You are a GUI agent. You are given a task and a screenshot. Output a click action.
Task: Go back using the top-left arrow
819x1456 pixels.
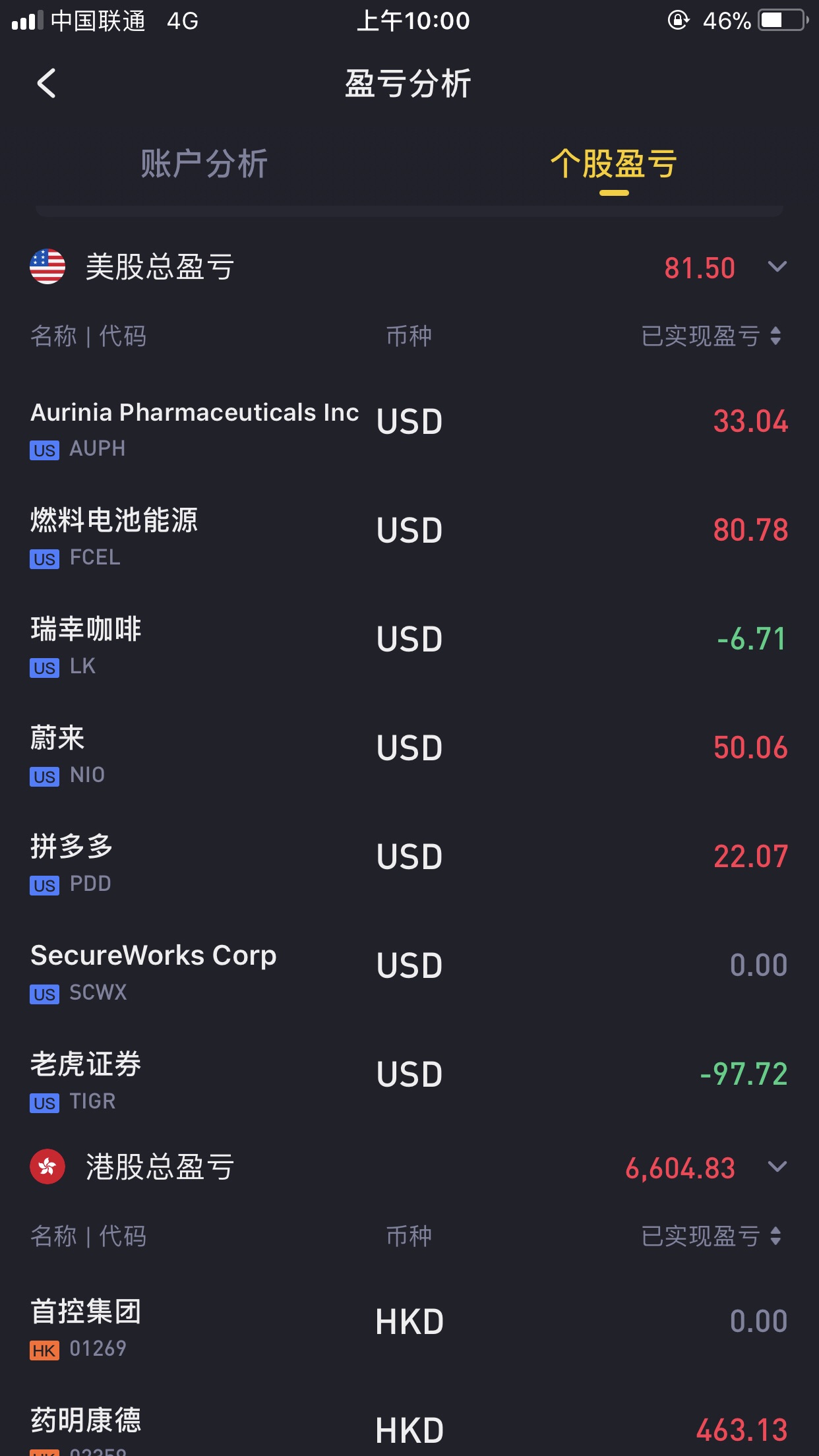[46, 84]
